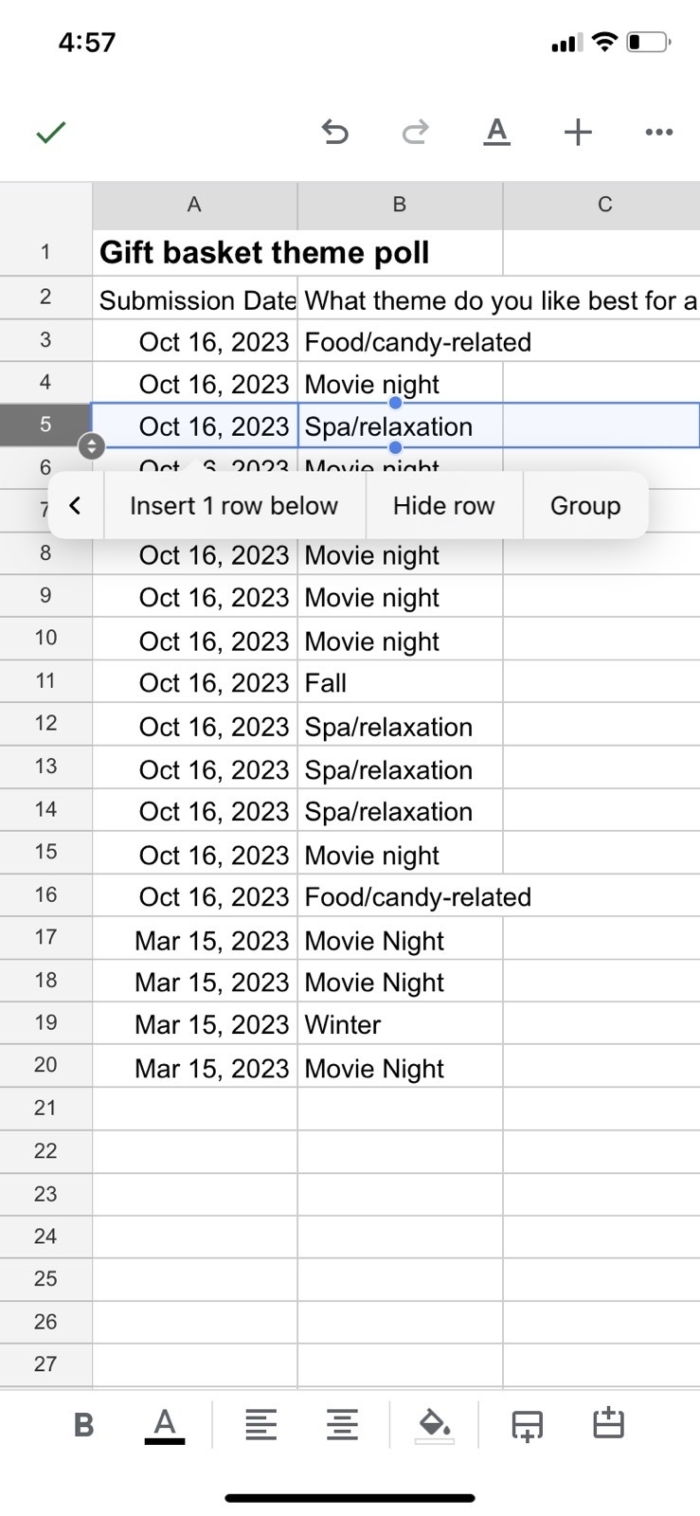Set horizontal alignment to center
The width and height of the screenshot is (700, 1516).
click(342, 1425)
